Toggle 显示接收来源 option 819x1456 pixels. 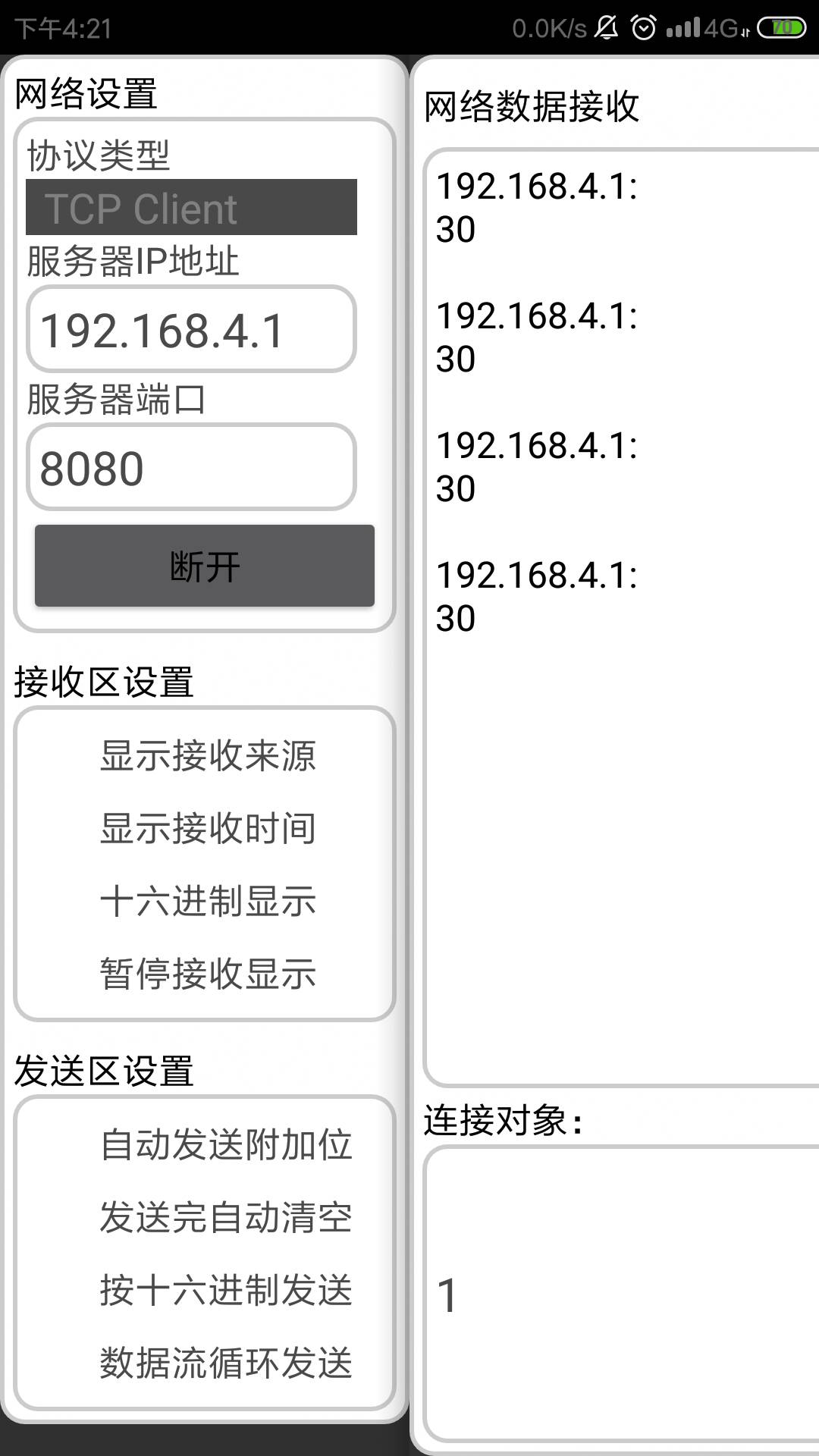207,756
